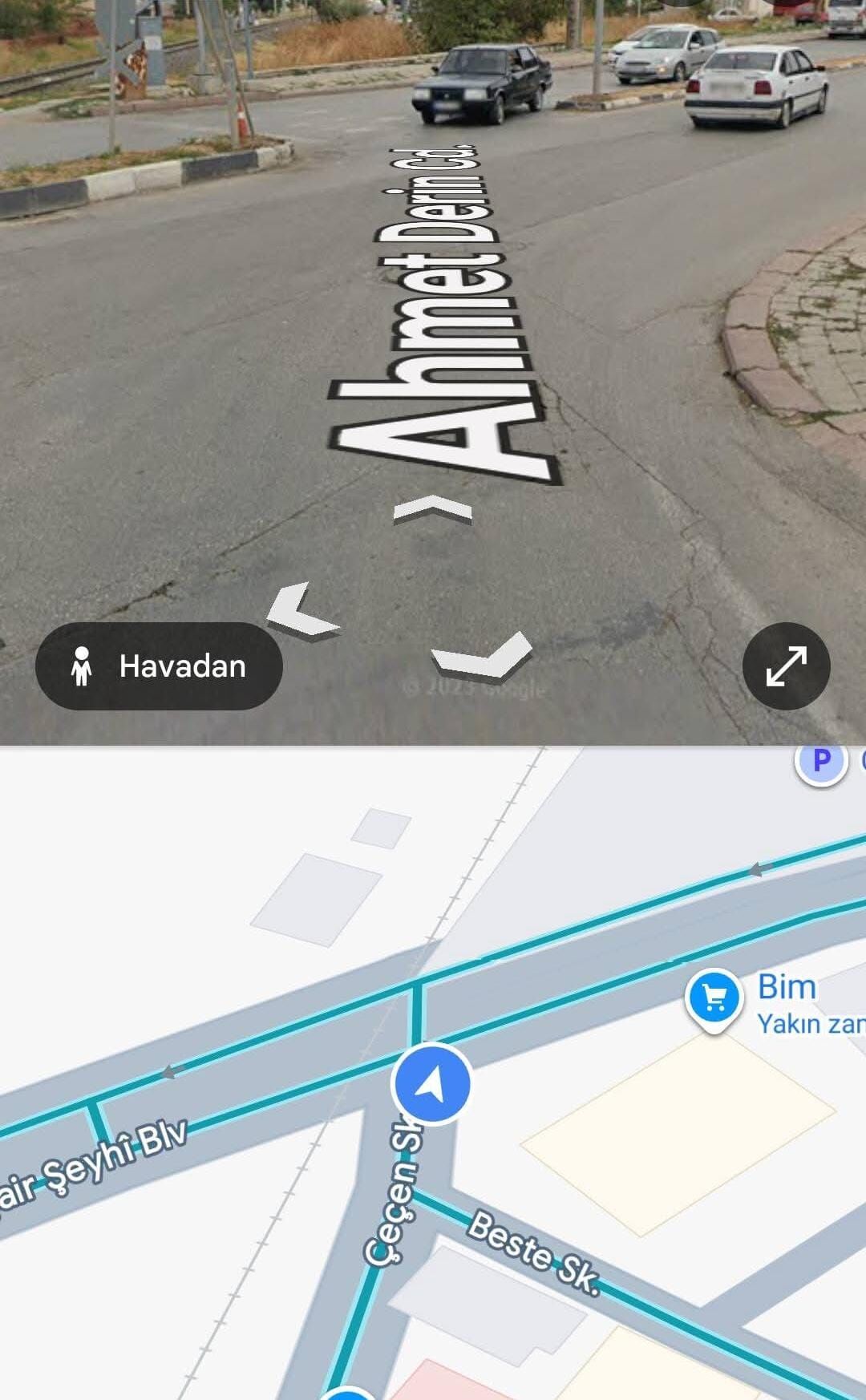
Task: Expand Street View to full screen
Action: point(786,666)
